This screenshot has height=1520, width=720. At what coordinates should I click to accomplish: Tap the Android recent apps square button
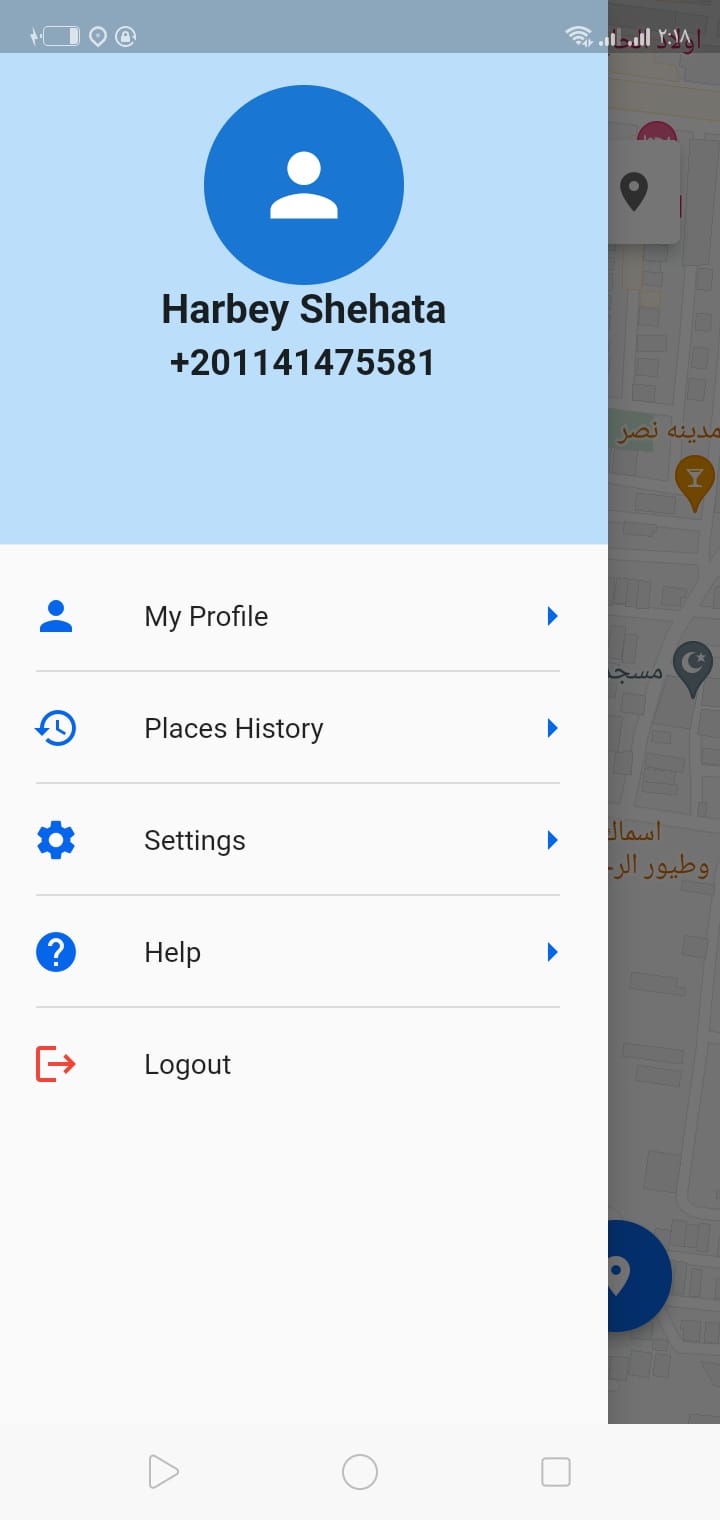pos(556,1471)
